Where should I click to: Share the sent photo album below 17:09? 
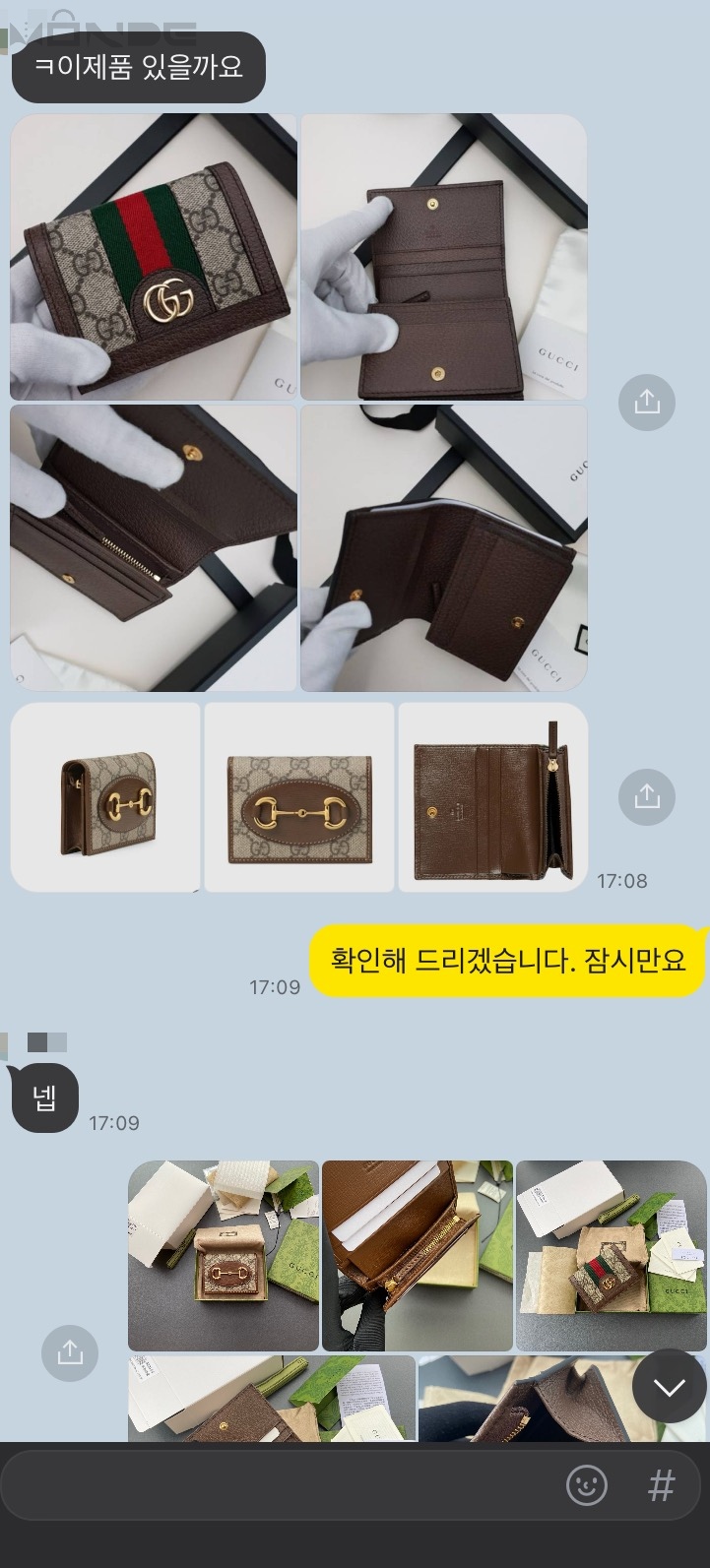tap(70, 1352)
